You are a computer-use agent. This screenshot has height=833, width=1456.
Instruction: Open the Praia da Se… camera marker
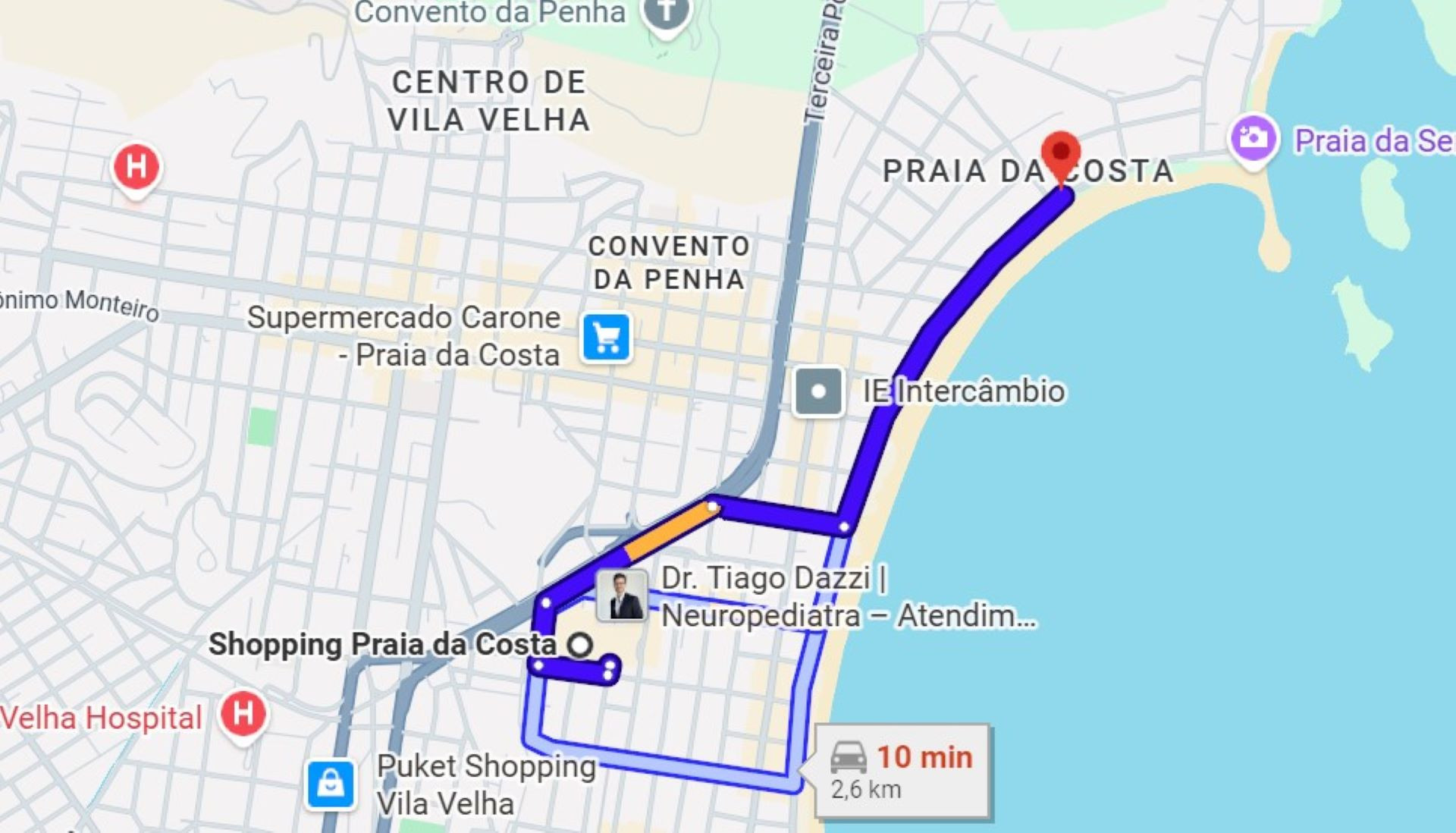pos(1253,140)
